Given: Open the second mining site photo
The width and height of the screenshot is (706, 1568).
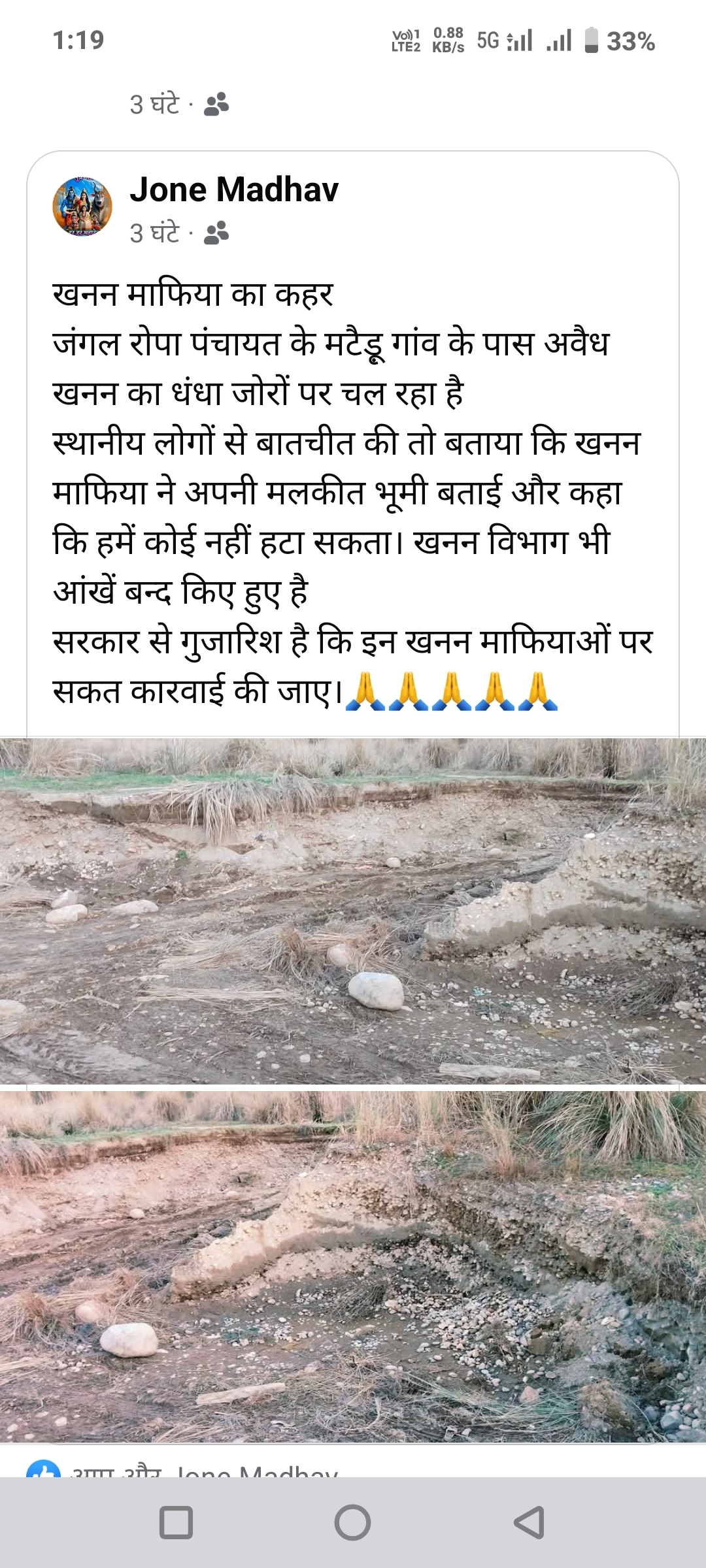Looking at the screenshot, I should coord(353,1266).
